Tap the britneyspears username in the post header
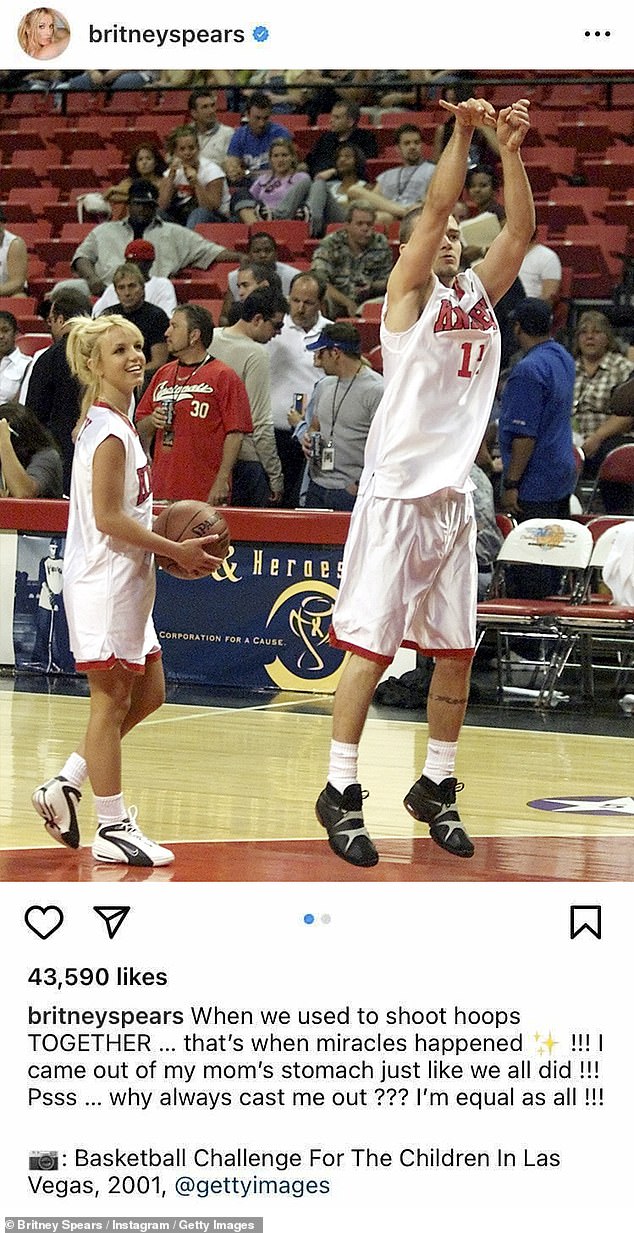Viewport: 634px width, 1233px height. [x=166, y=34]
